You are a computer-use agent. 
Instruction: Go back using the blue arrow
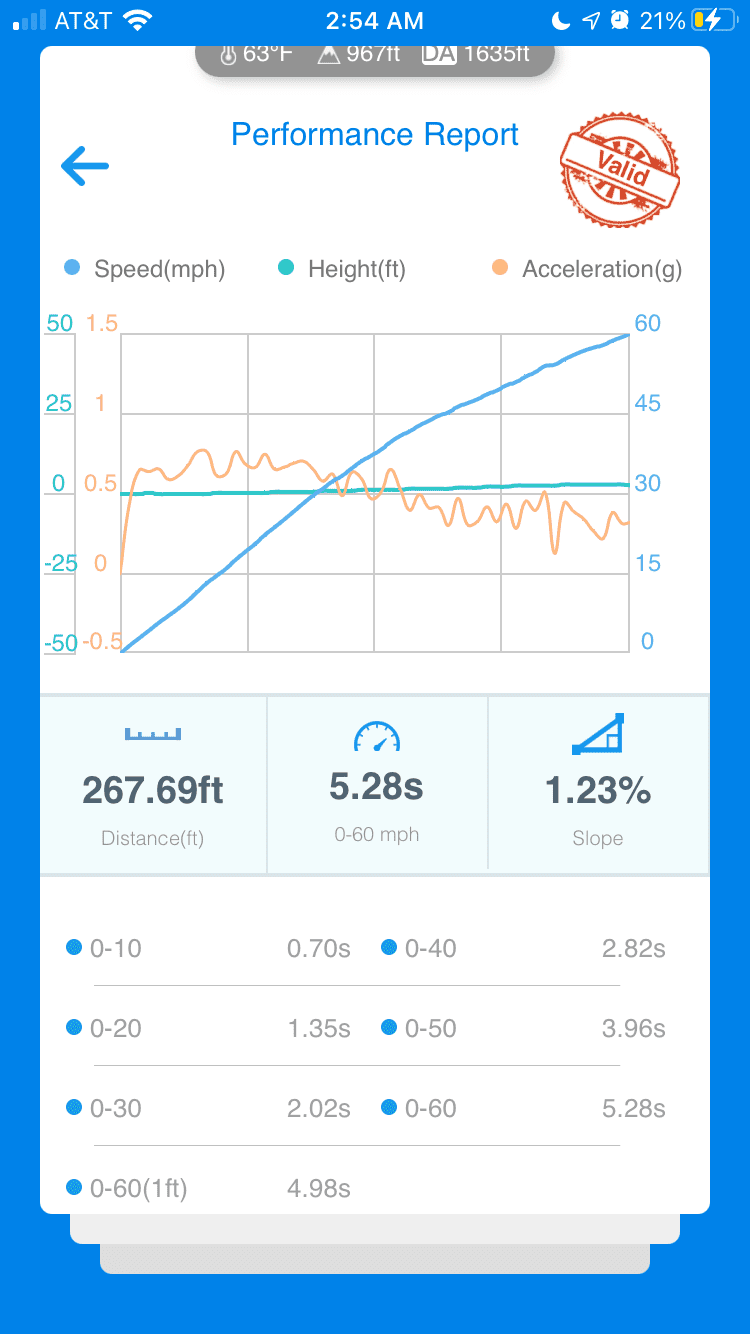(84, 165)
